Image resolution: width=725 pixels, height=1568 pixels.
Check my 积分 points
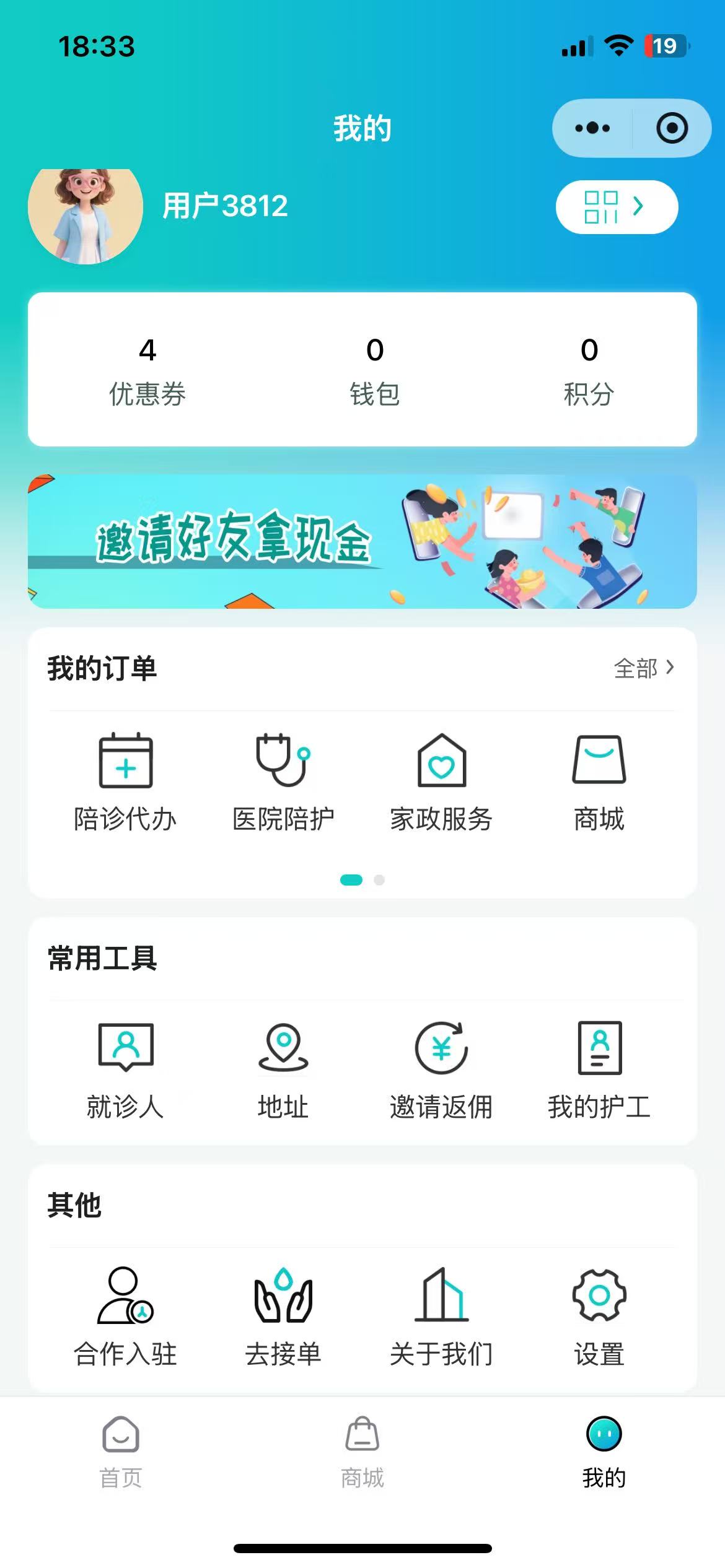589,370
